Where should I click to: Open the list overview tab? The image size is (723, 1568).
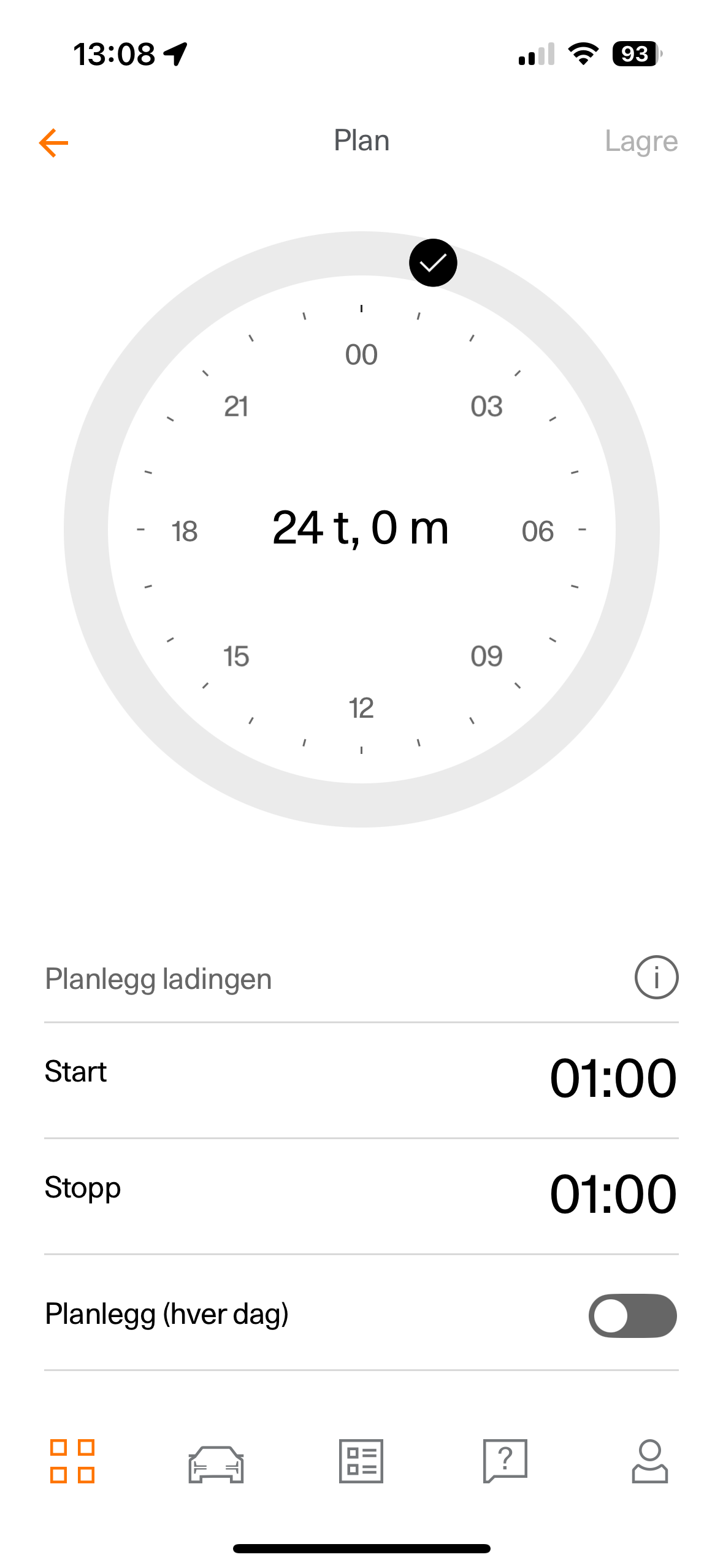(361, 1461)
